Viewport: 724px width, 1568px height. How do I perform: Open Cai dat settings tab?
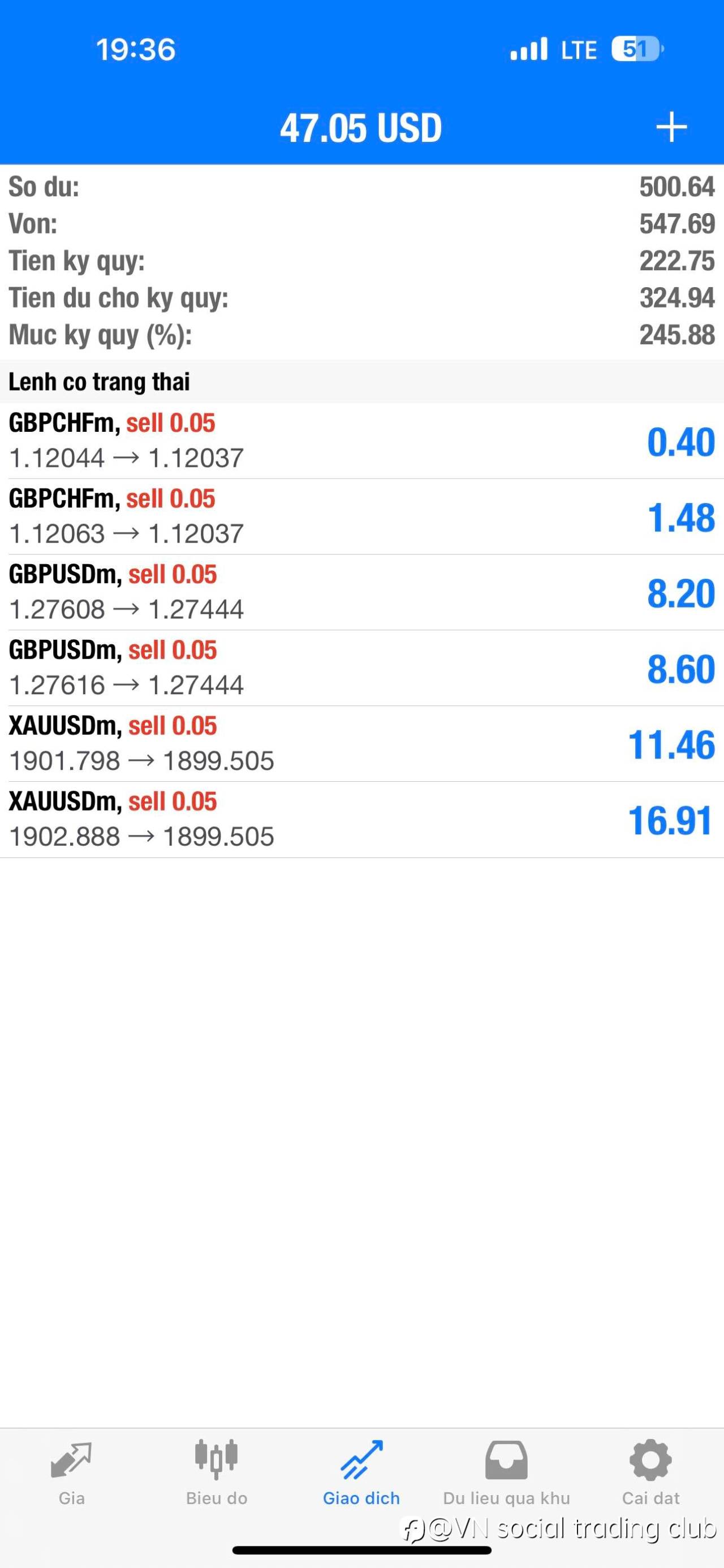click(650, 1473)
